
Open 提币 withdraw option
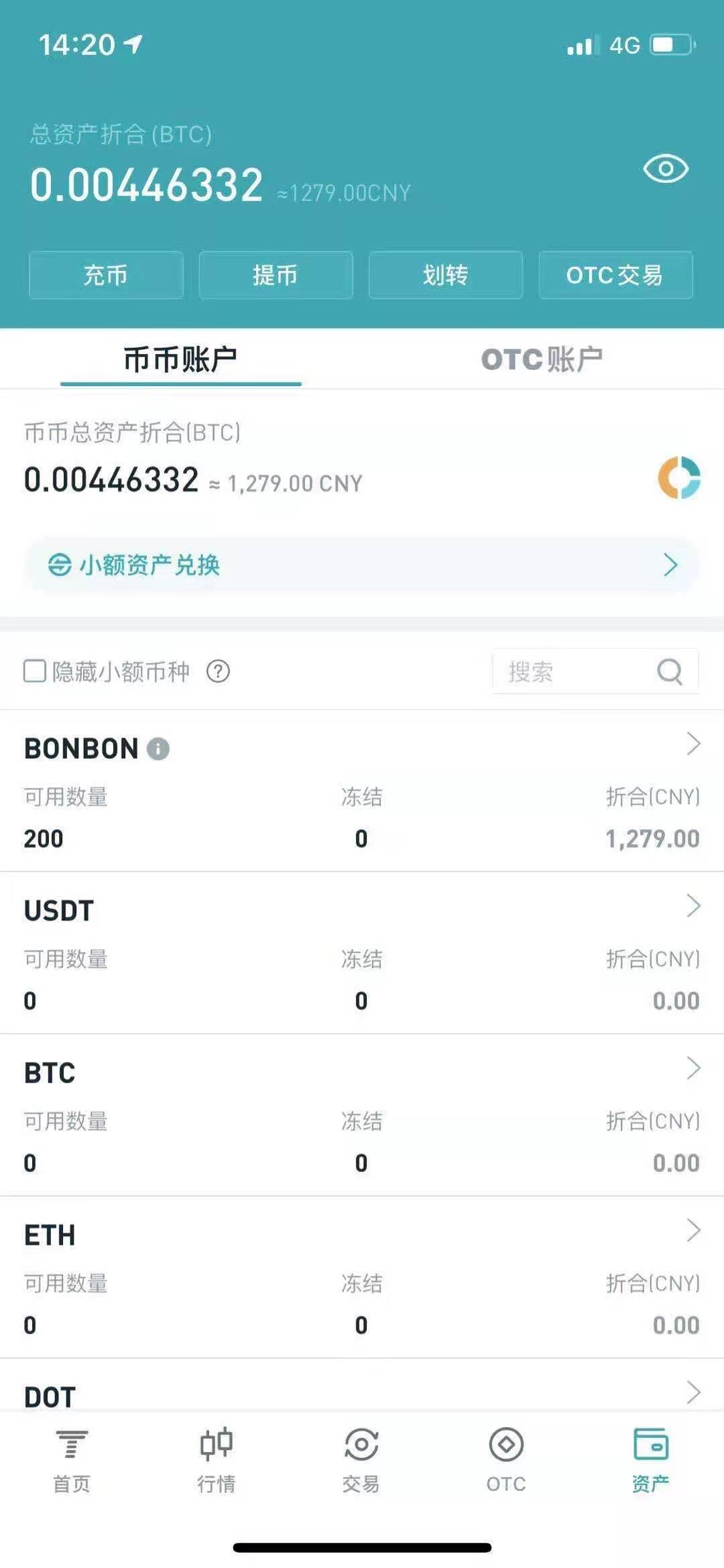pyautogui.click(x=276, y=275)
